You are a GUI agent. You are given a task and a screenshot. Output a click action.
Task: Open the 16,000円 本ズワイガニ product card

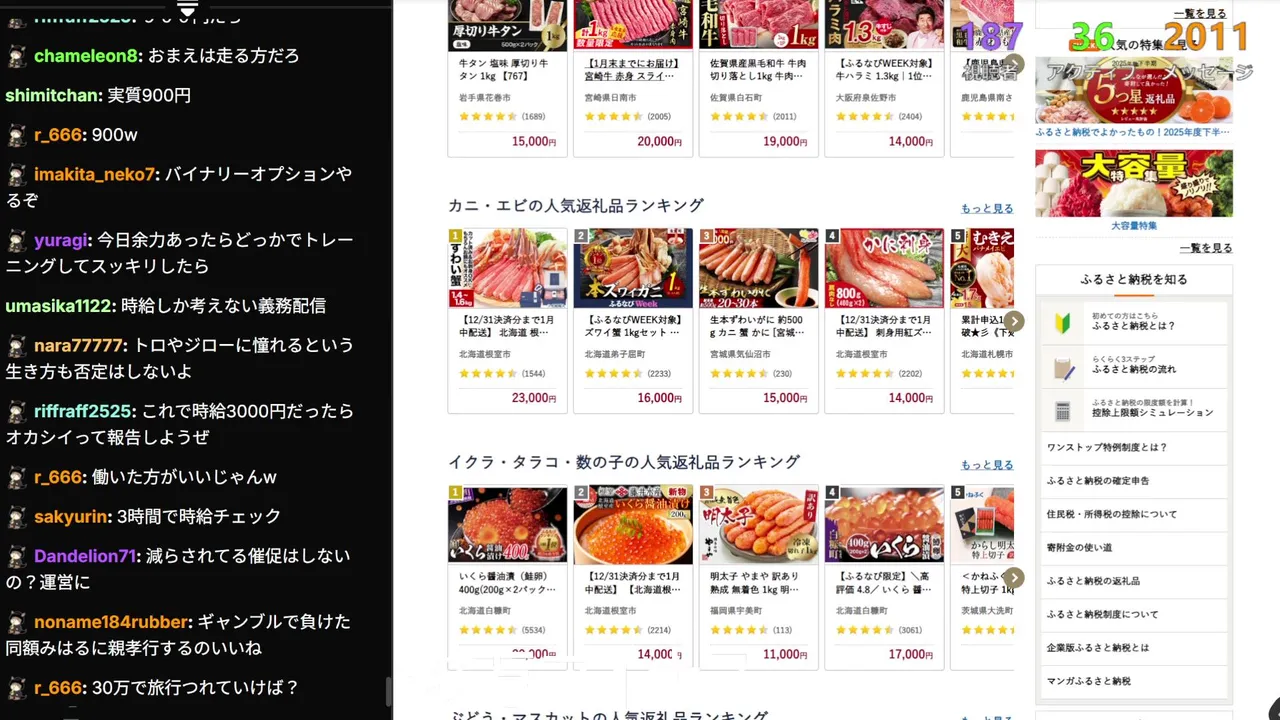[632, 320]
